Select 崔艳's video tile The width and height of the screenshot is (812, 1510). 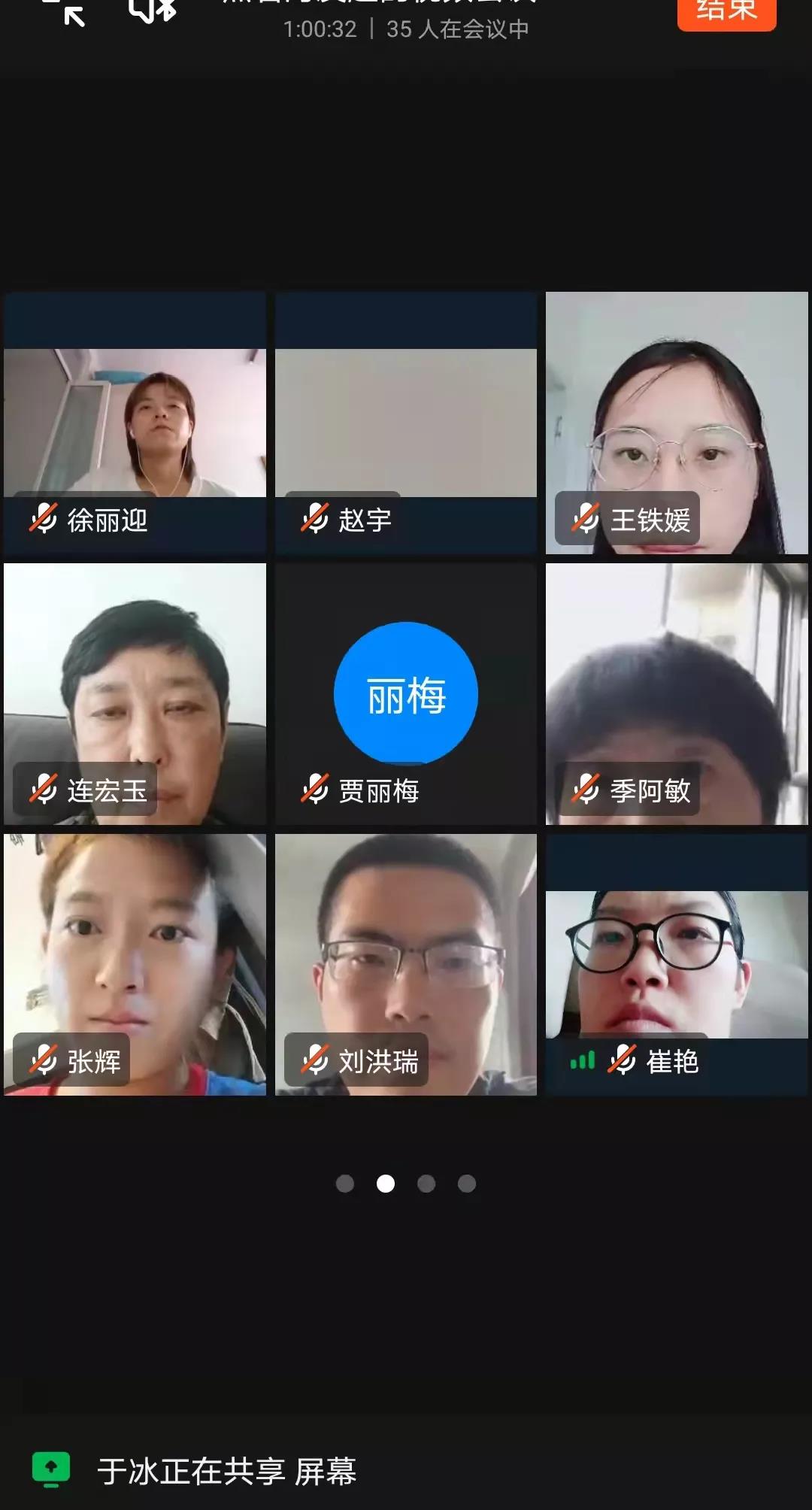tap(677, 964)
